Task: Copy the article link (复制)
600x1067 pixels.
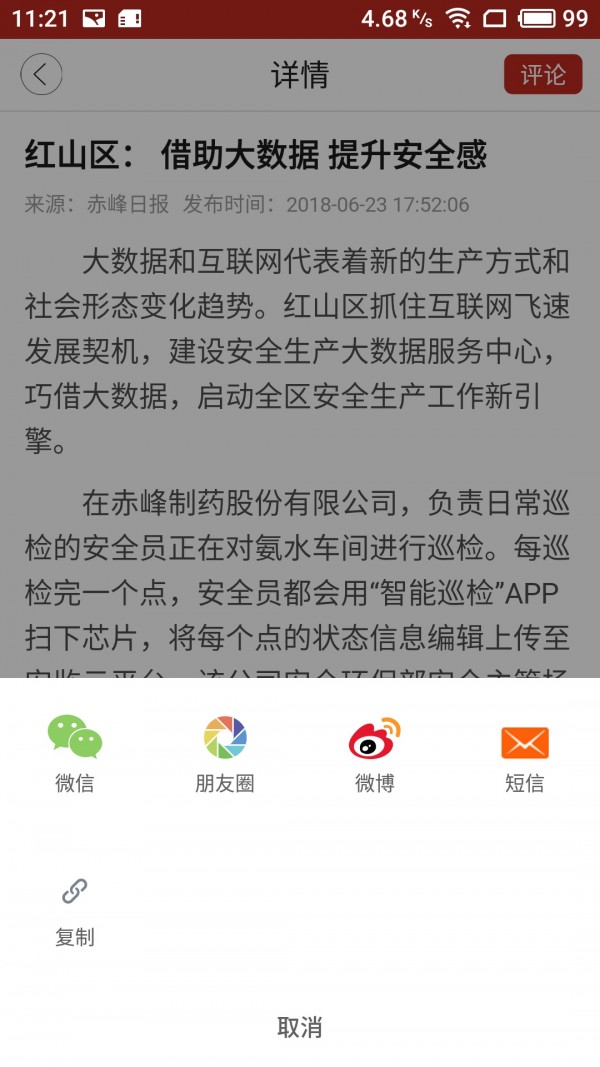Action: [75, 908]
